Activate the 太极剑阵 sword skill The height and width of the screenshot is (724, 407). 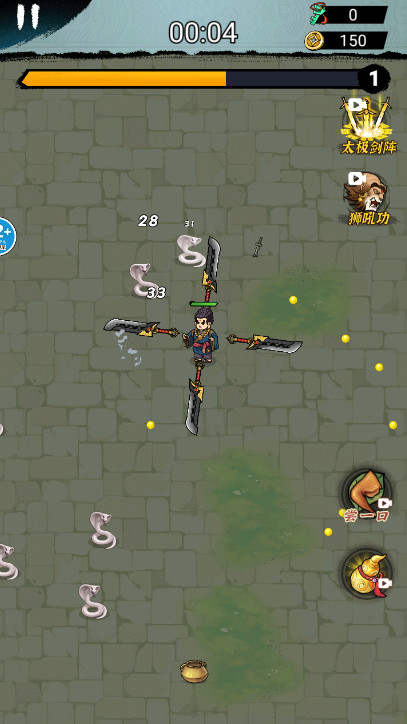pyautogui.click(x=368, y=125)
